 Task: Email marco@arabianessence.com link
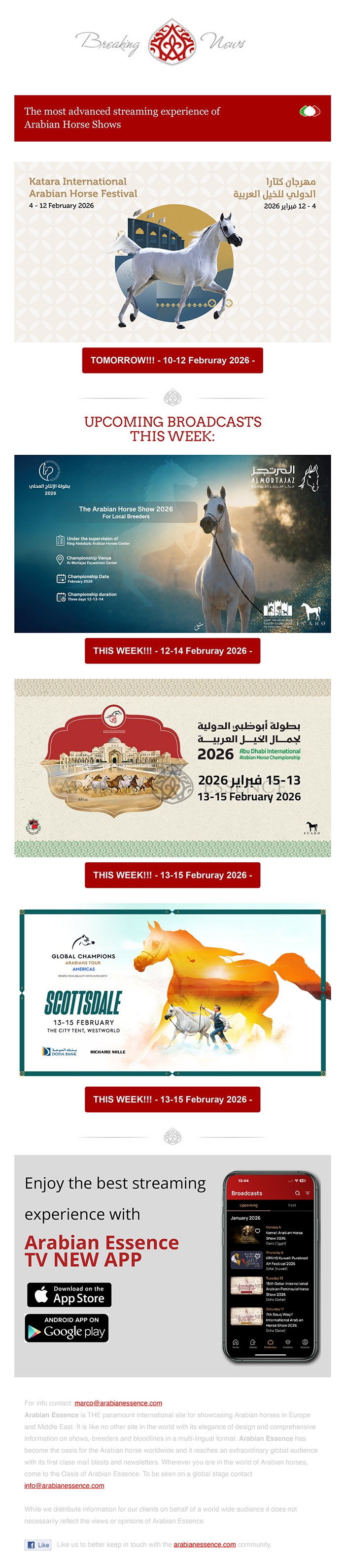(x=118, y=1403)
